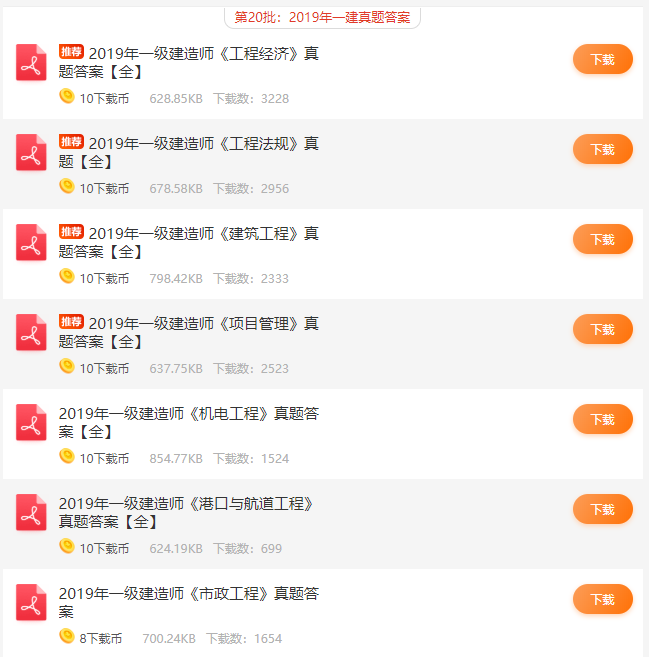Download the 《建筑工程》 exam file
The image size is (649, 657).
[602, 239]
